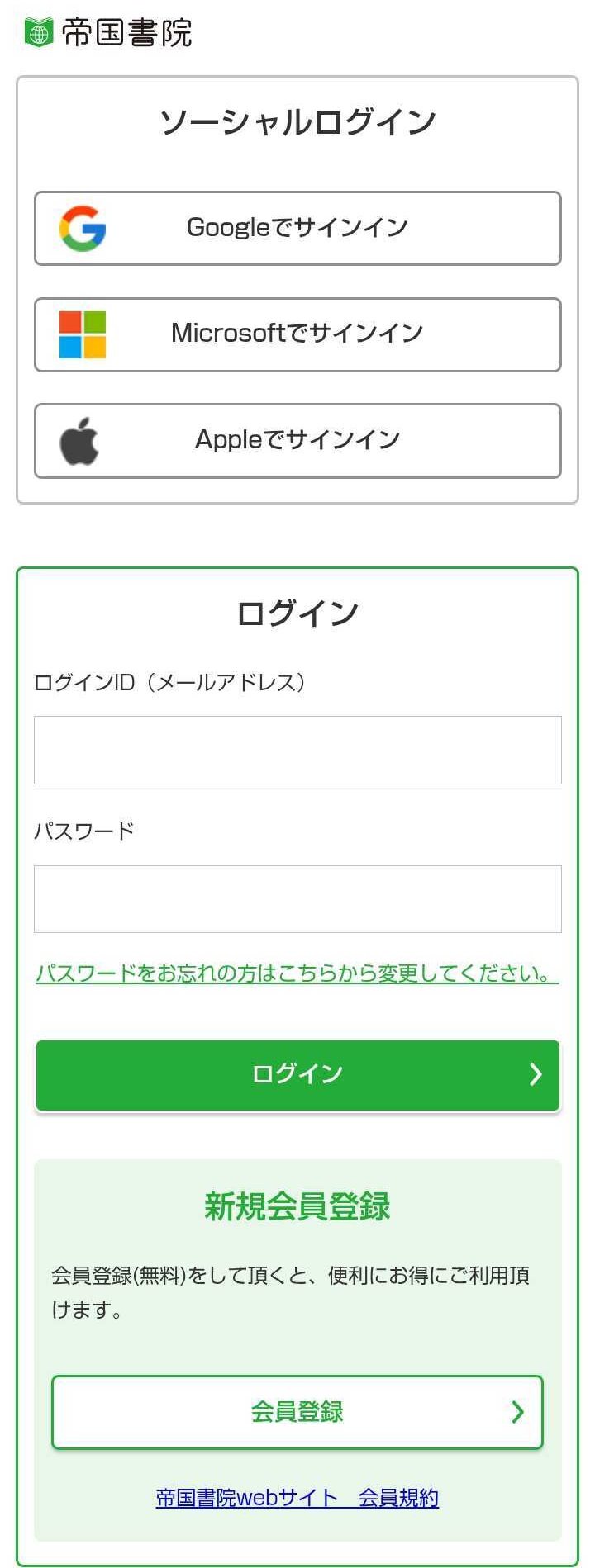The image size is (595, 1568).
Task: Sign in with Google
Action: 297,229
